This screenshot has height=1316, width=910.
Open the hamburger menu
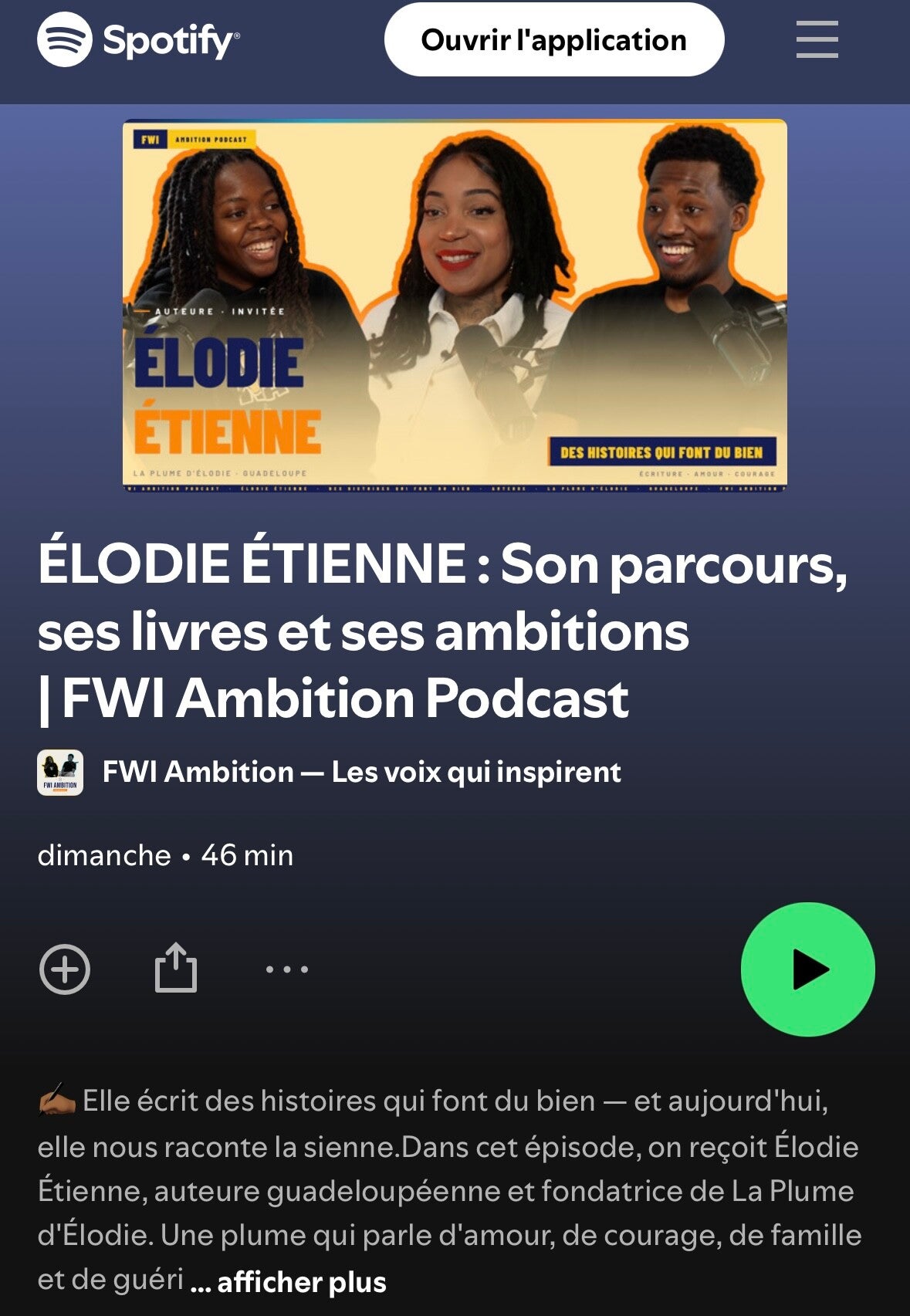[817, 40]
